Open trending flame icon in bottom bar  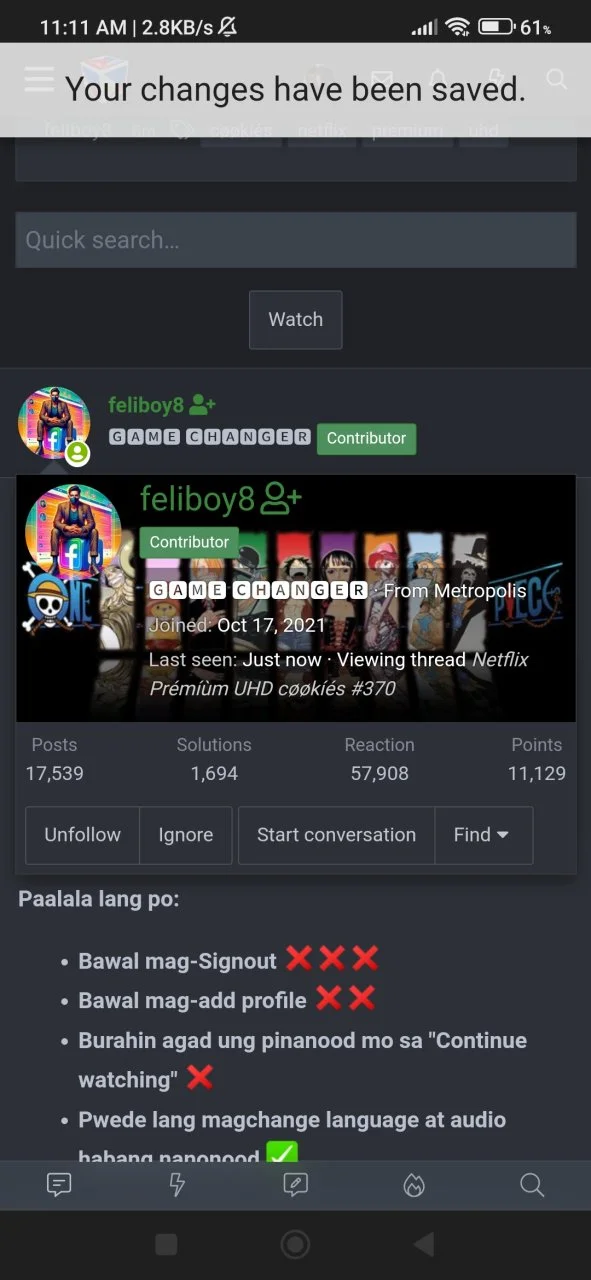point(414,1185)
